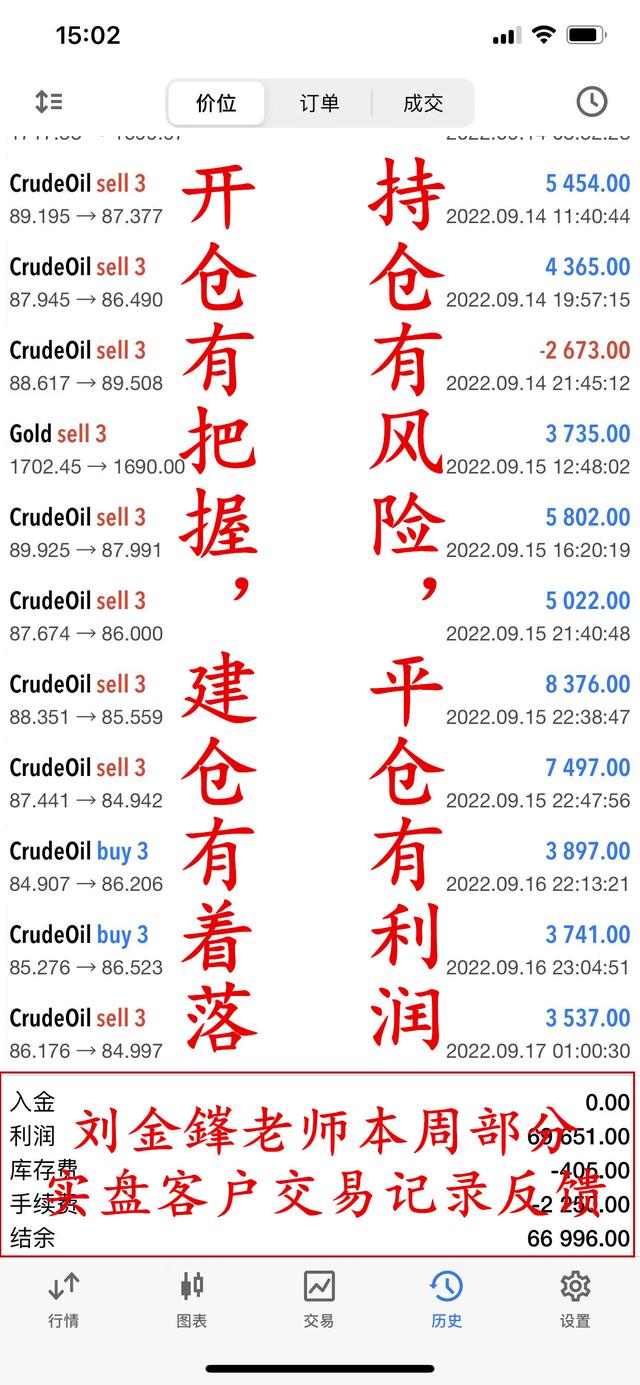This screenshot has width=640, height=1385.
Task: Expand the CrudeOil trade with 8 376.00 profit
Action: coord(320,699)
